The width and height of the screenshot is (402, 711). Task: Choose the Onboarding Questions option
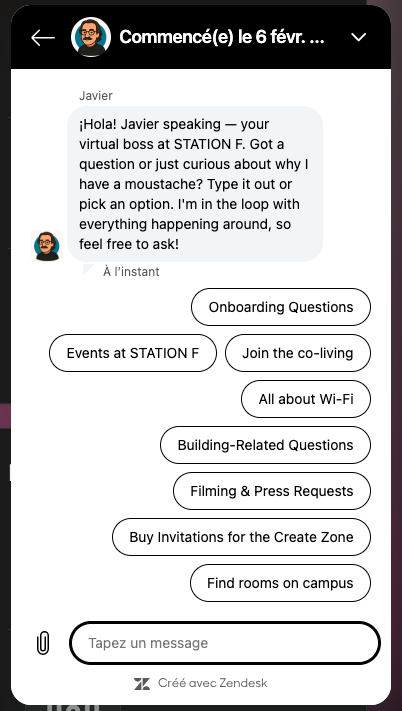281,307
